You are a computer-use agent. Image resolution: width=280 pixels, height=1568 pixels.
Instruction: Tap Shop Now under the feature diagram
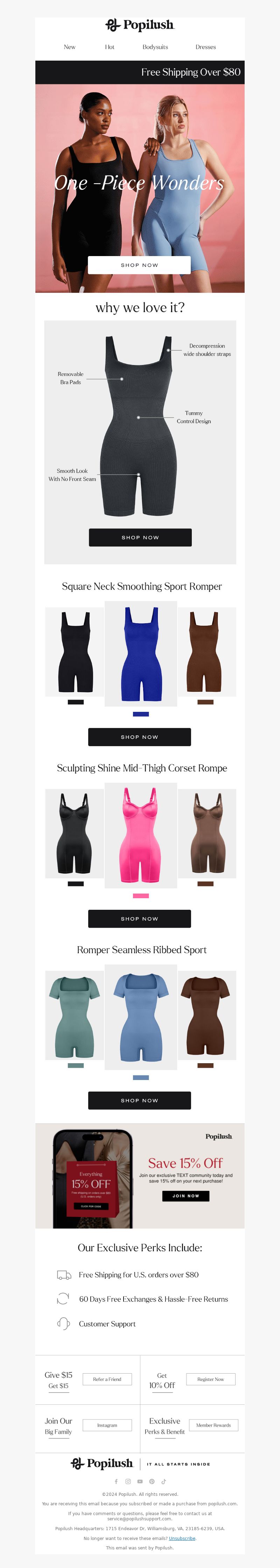tap(140, 537)
